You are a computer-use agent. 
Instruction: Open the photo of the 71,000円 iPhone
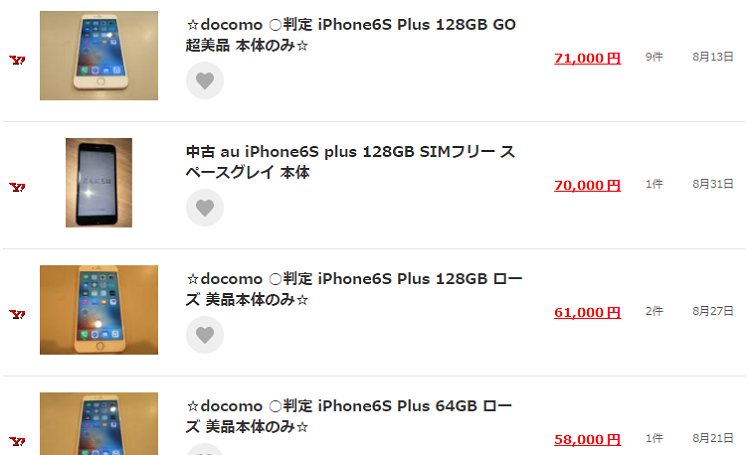(x=99, y=56)
